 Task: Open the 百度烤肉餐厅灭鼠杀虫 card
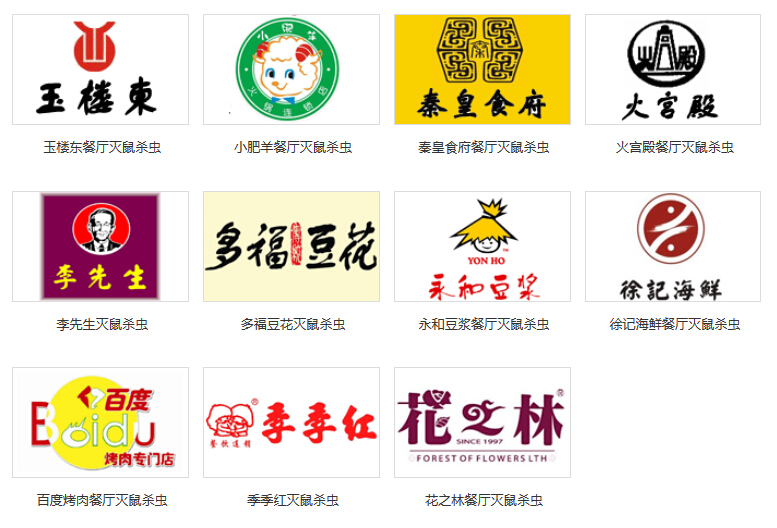coord(100,423)
